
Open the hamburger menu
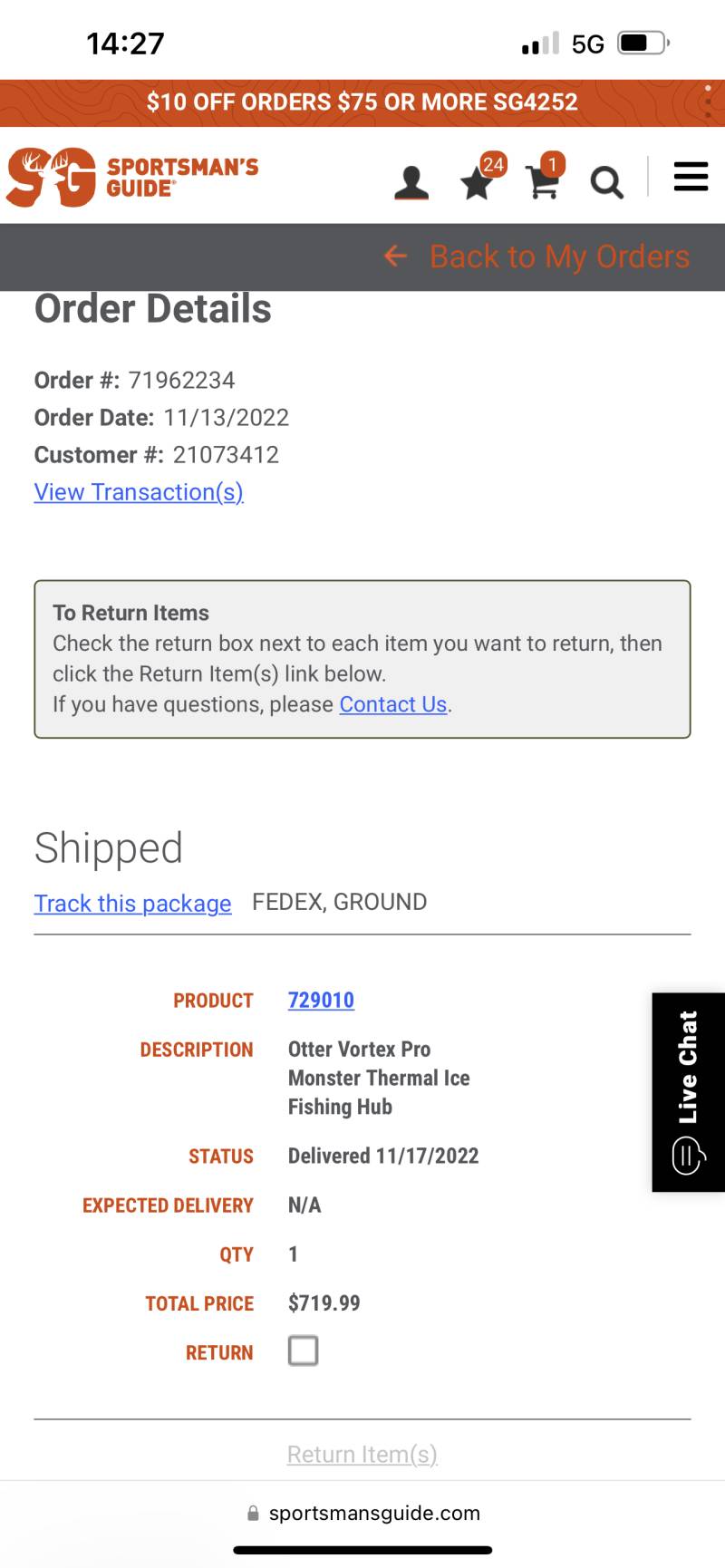[691, 177]
